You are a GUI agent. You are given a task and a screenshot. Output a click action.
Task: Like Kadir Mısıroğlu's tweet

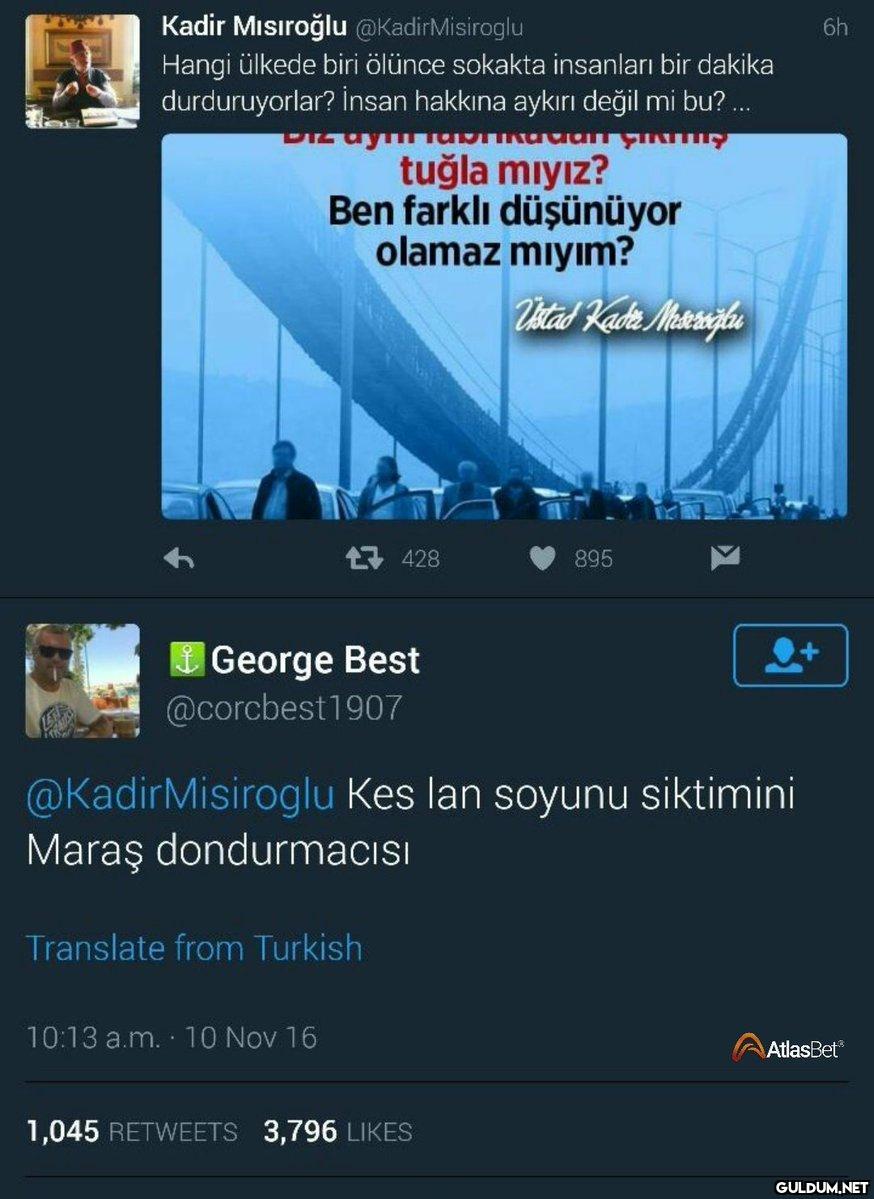tap(542, 559)
